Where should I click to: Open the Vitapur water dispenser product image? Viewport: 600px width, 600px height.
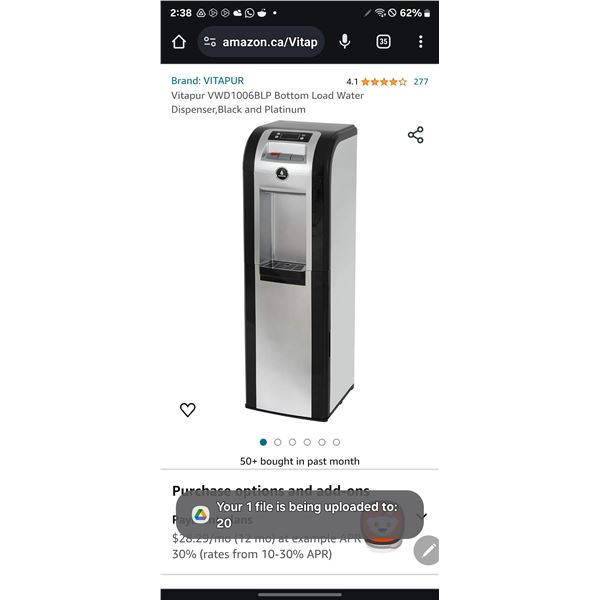[x=299, y=270]
